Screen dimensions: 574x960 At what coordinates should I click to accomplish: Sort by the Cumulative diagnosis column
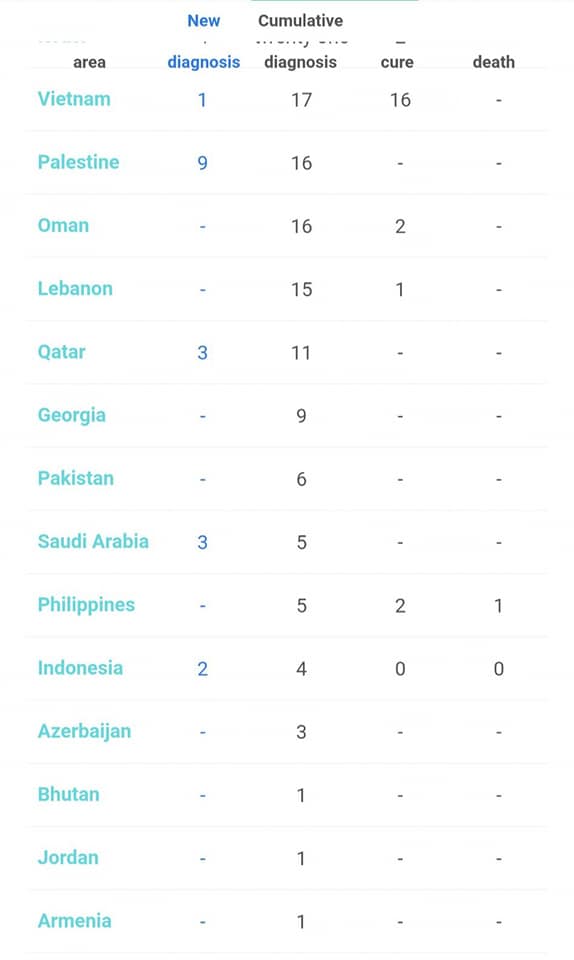click(300, 41)
